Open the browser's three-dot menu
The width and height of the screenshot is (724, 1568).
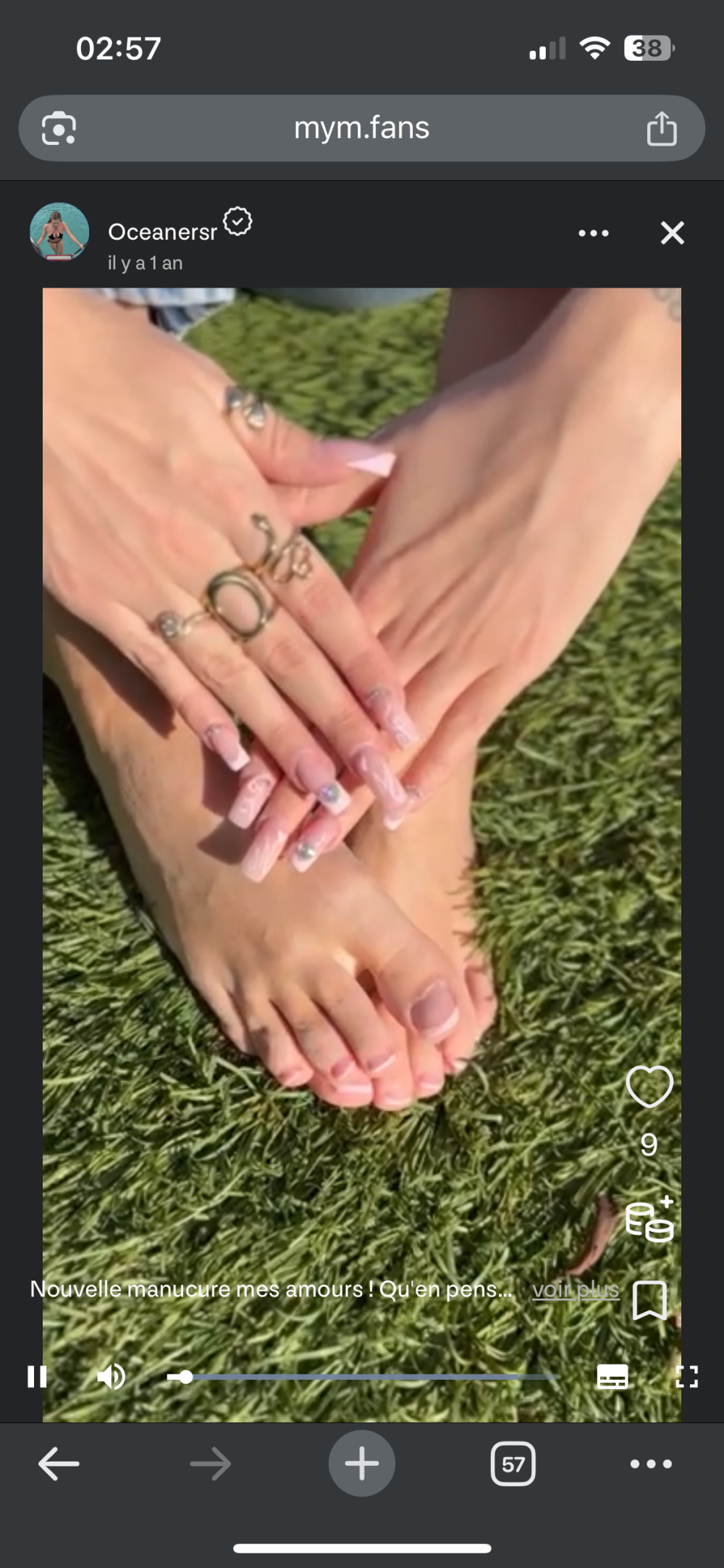(651, 1464)
